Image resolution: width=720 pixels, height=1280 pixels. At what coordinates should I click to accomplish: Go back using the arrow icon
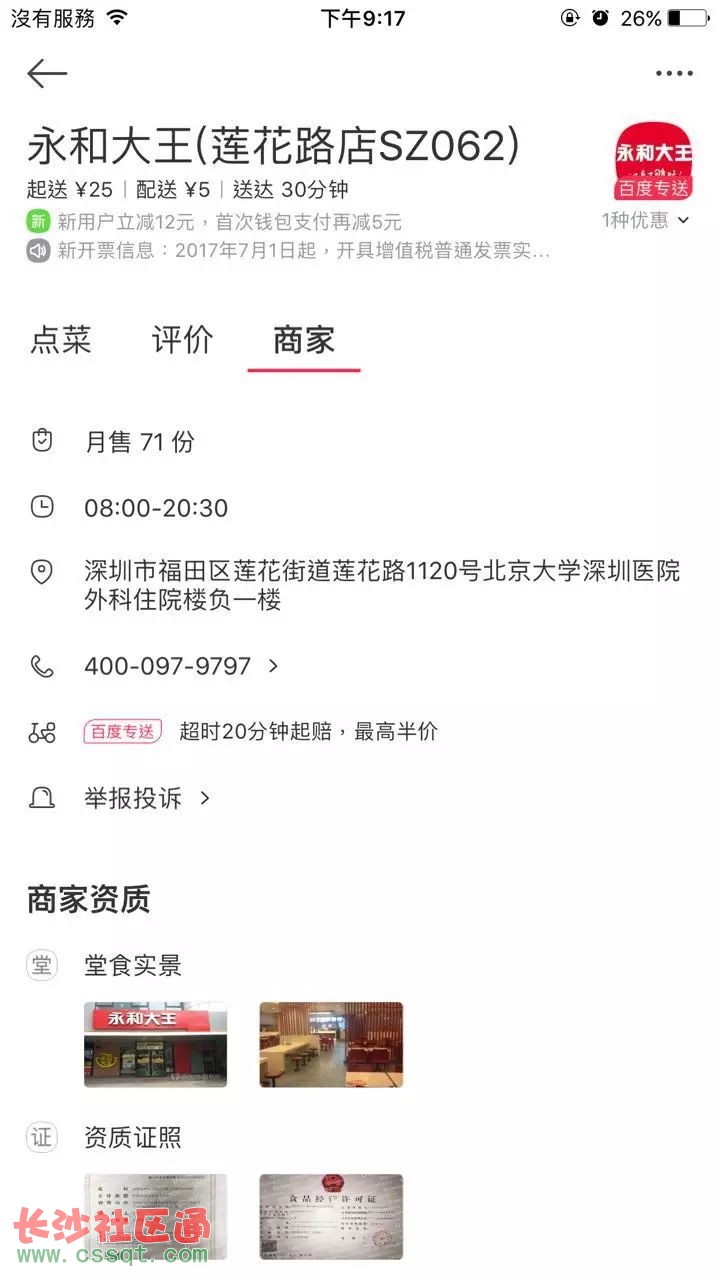coord(47,73)
